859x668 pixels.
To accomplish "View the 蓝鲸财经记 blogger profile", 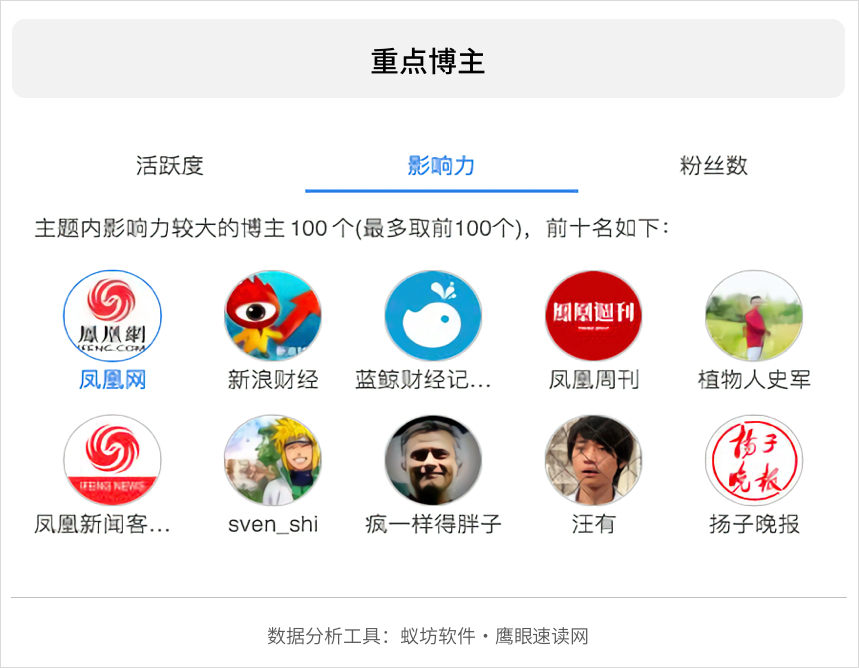I will (x=433, y=318).
